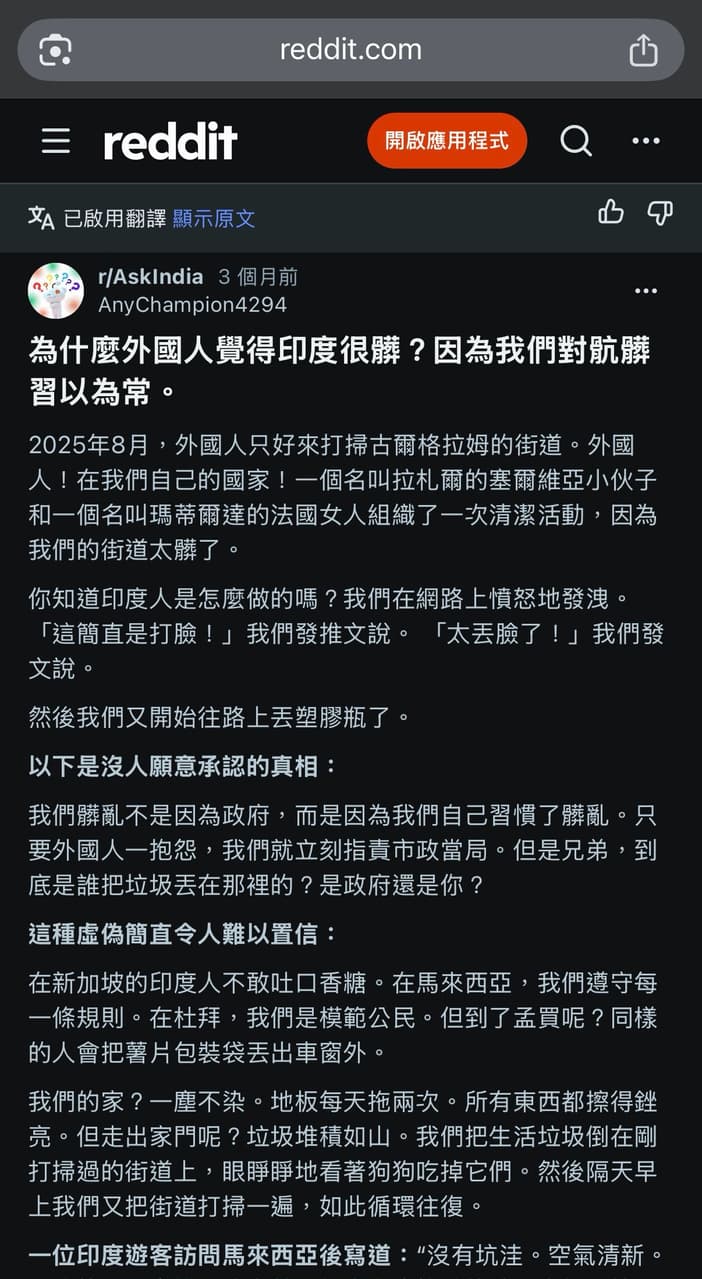Open Reddit search magnifier

[576, 141]
